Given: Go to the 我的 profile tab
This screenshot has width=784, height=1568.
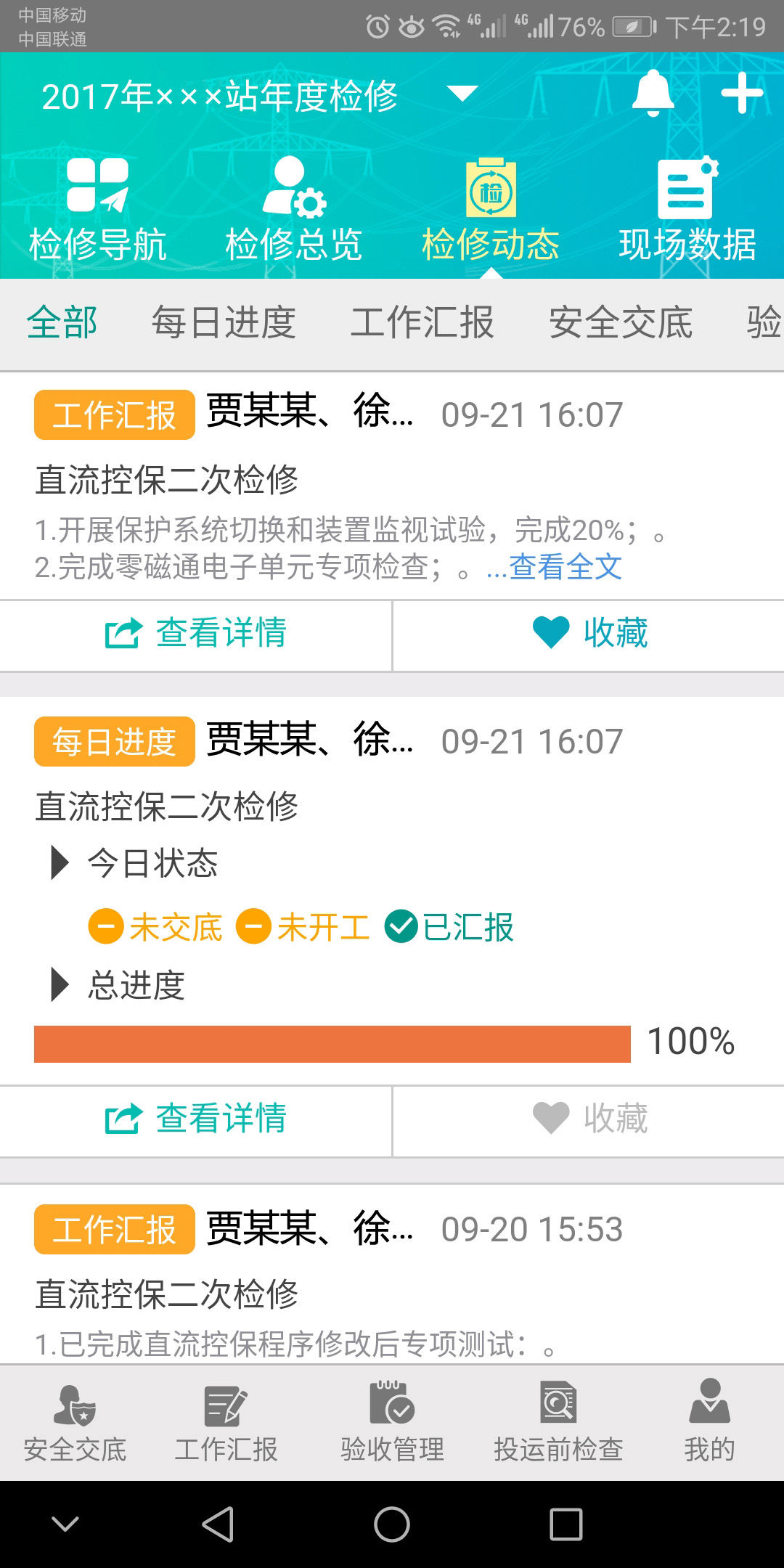Looking at the screenshot, I should pos(709,1423).
